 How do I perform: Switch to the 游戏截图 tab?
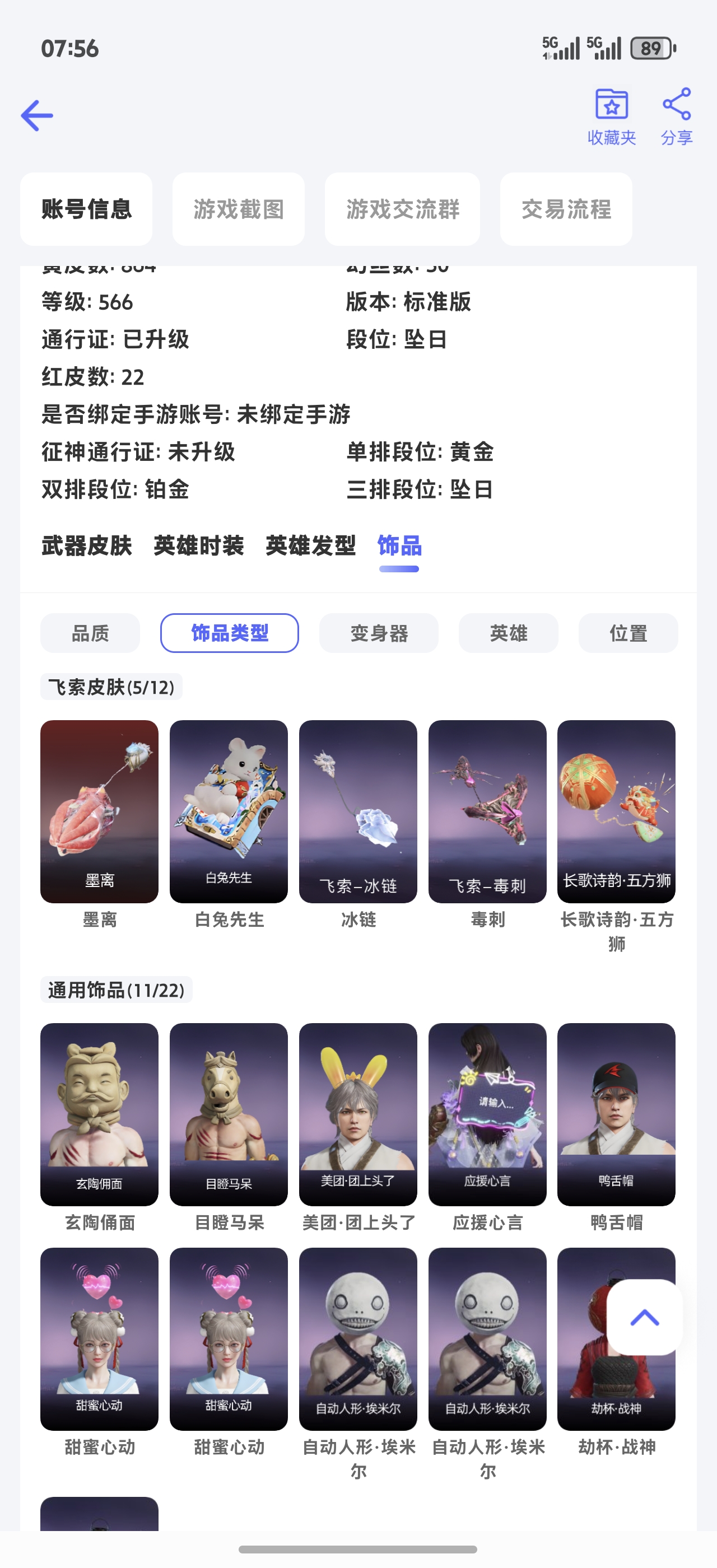[238, 209]
